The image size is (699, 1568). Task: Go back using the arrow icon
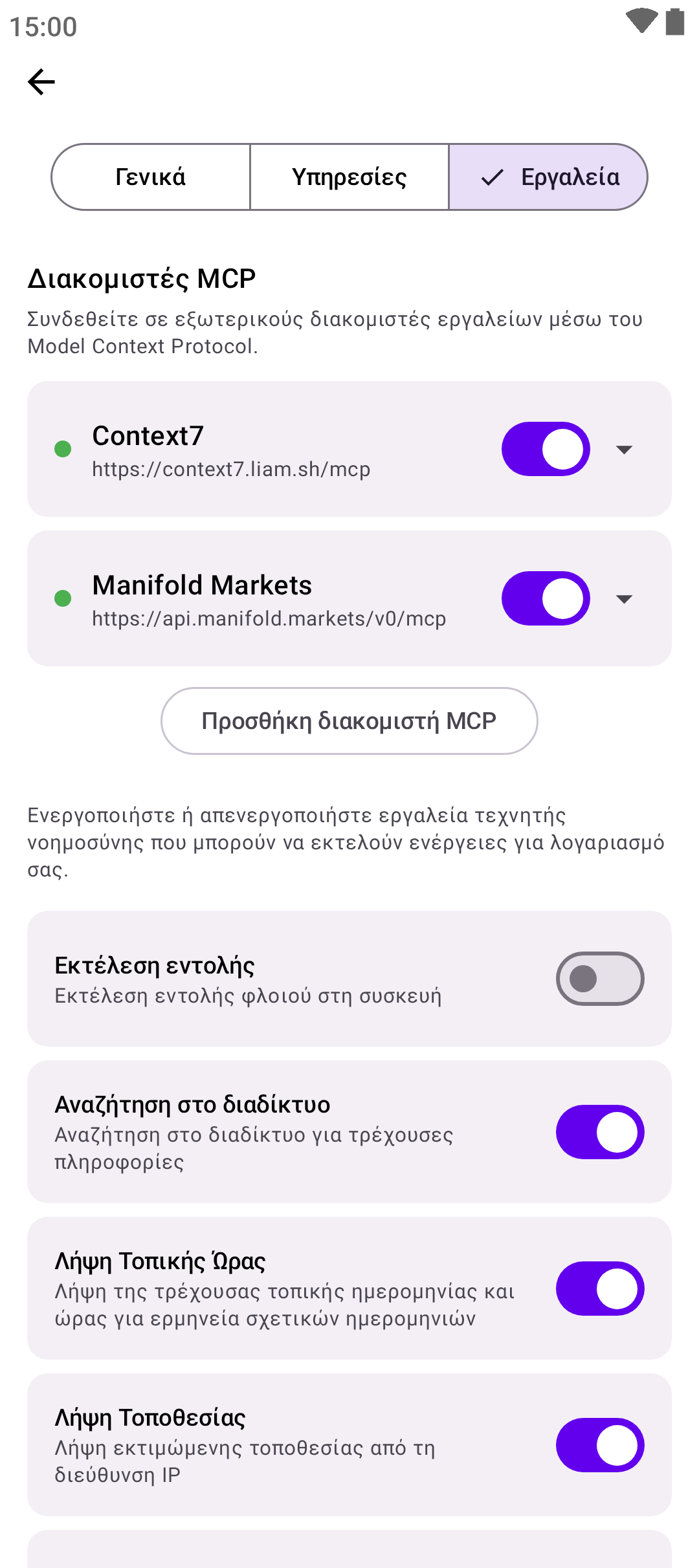point(41,82)
